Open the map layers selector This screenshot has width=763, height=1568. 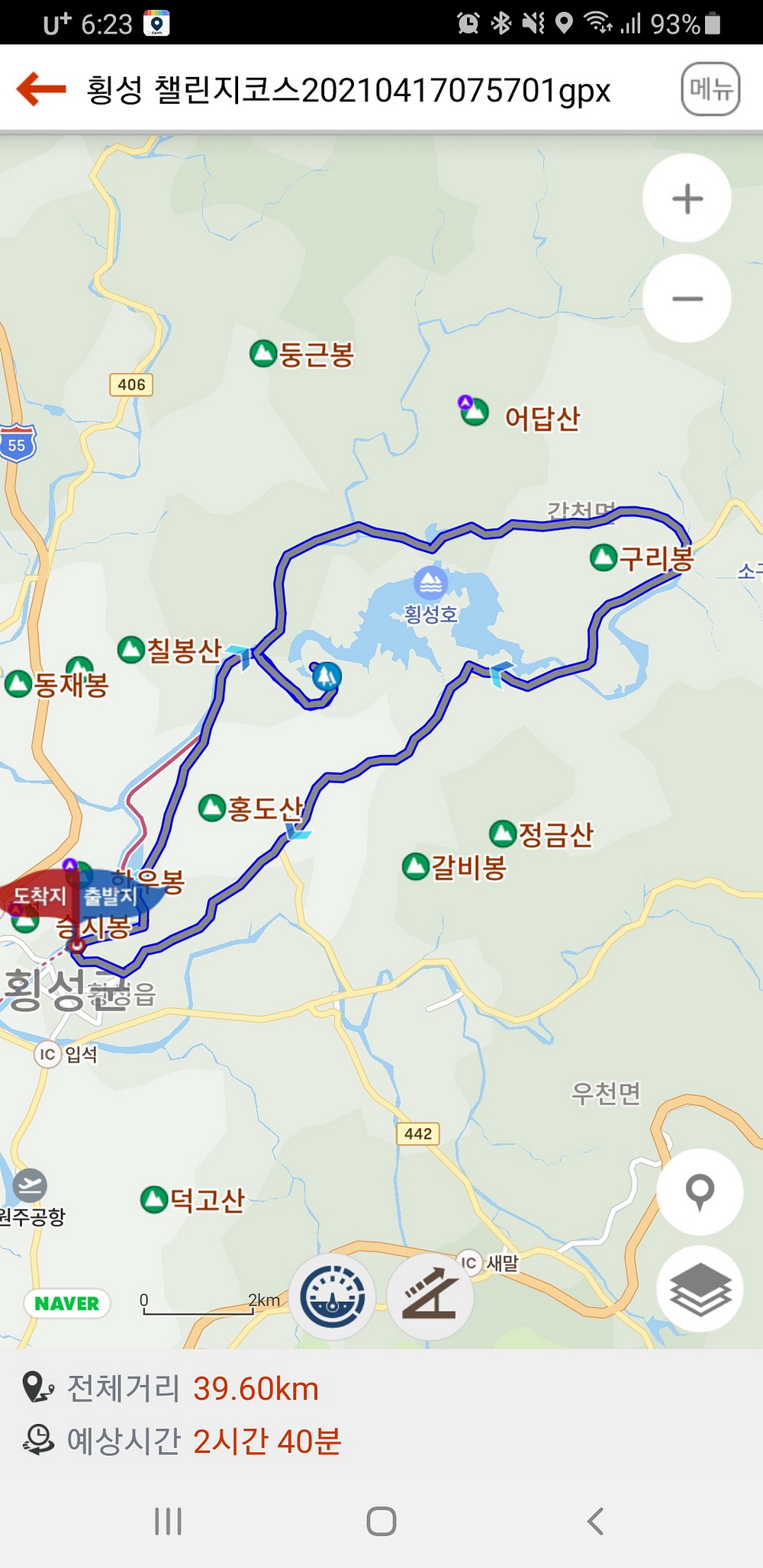[x=700, y=1289]
